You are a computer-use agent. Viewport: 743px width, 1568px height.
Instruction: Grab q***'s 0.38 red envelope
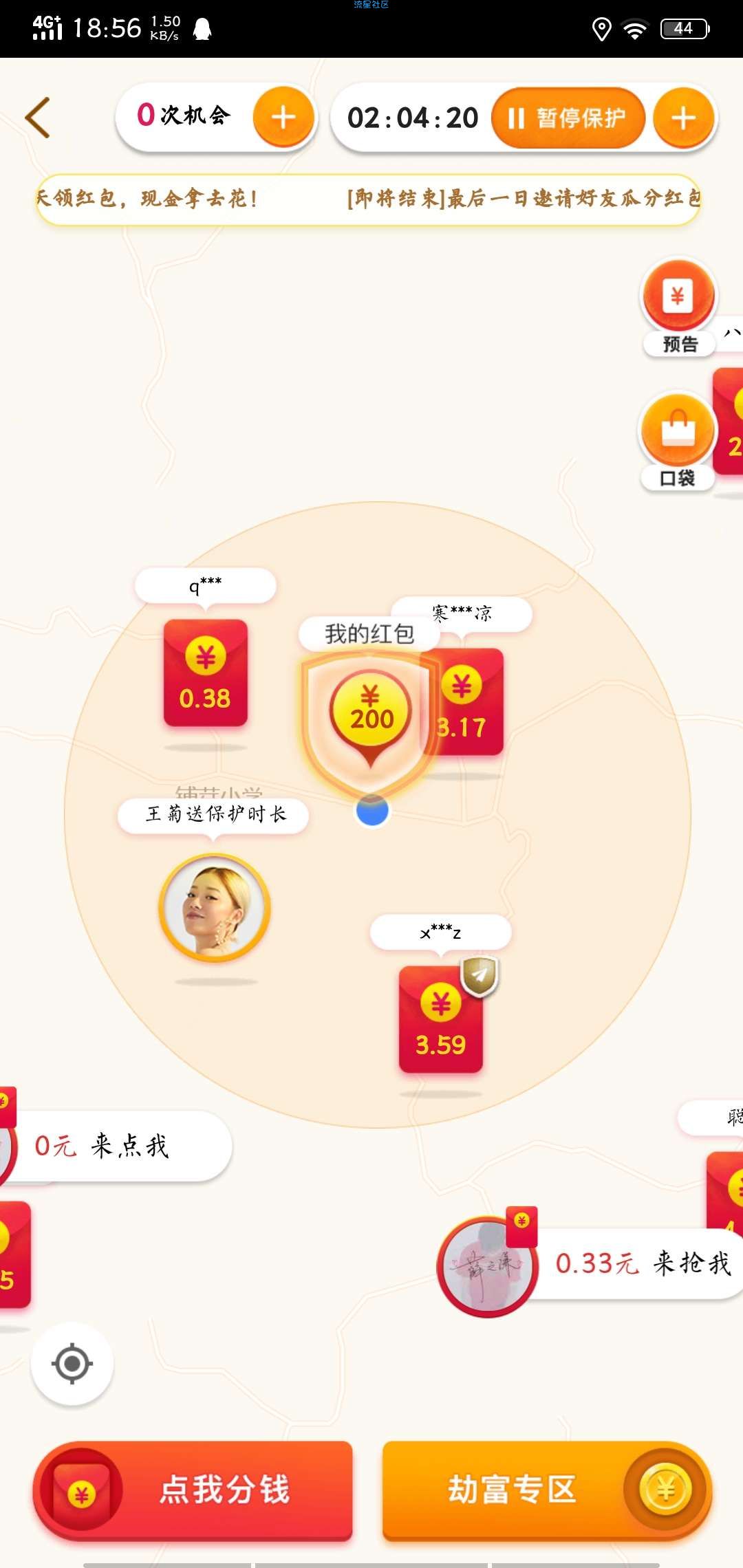(x=205, y=674)
